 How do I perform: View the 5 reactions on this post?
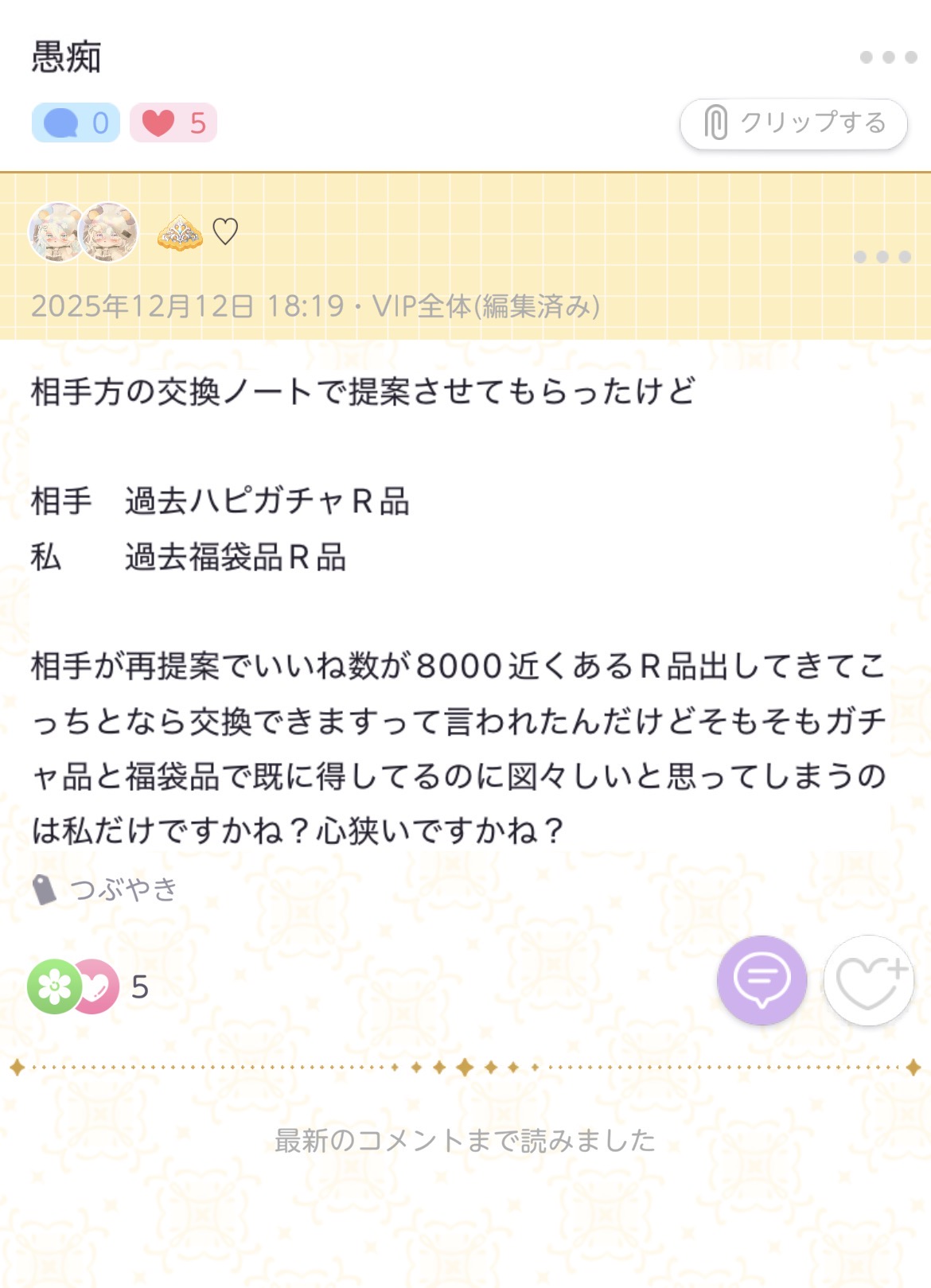pos(88,986)
